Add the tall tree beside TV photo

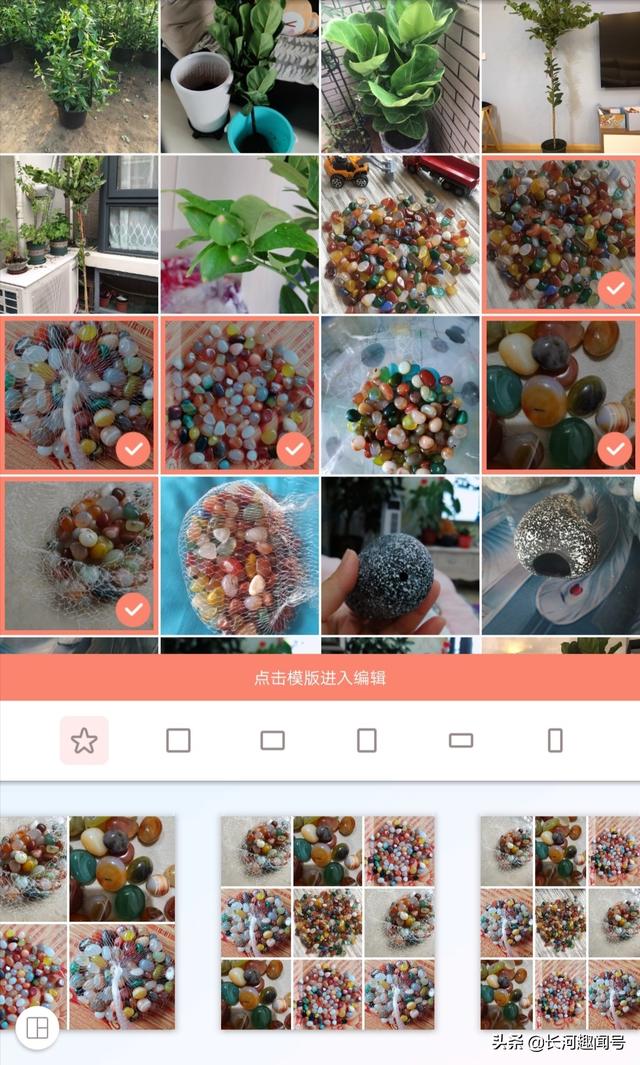[x=560, y=76]
